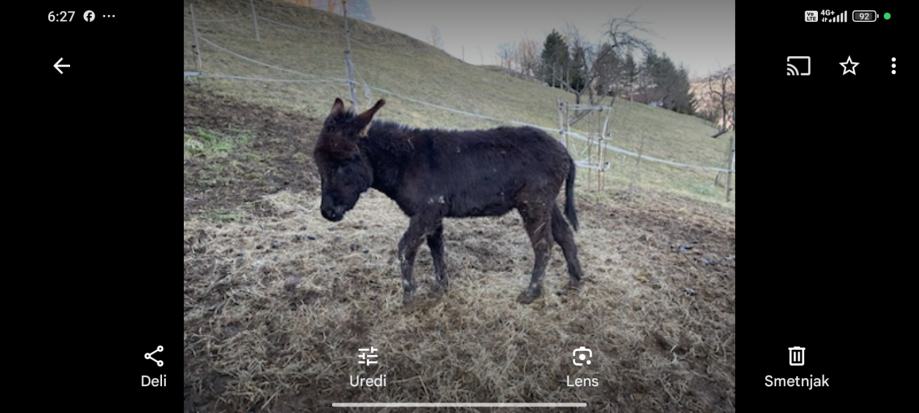
Task: Mark this photo as favorite
Action: coord(849,66)
